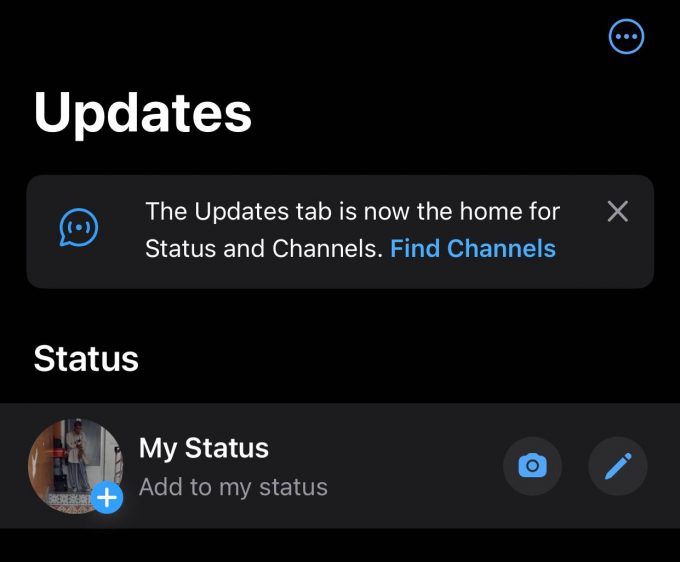Tap the plus badge on the profile picture
The image size is (680, 562).
coord(107,497)
